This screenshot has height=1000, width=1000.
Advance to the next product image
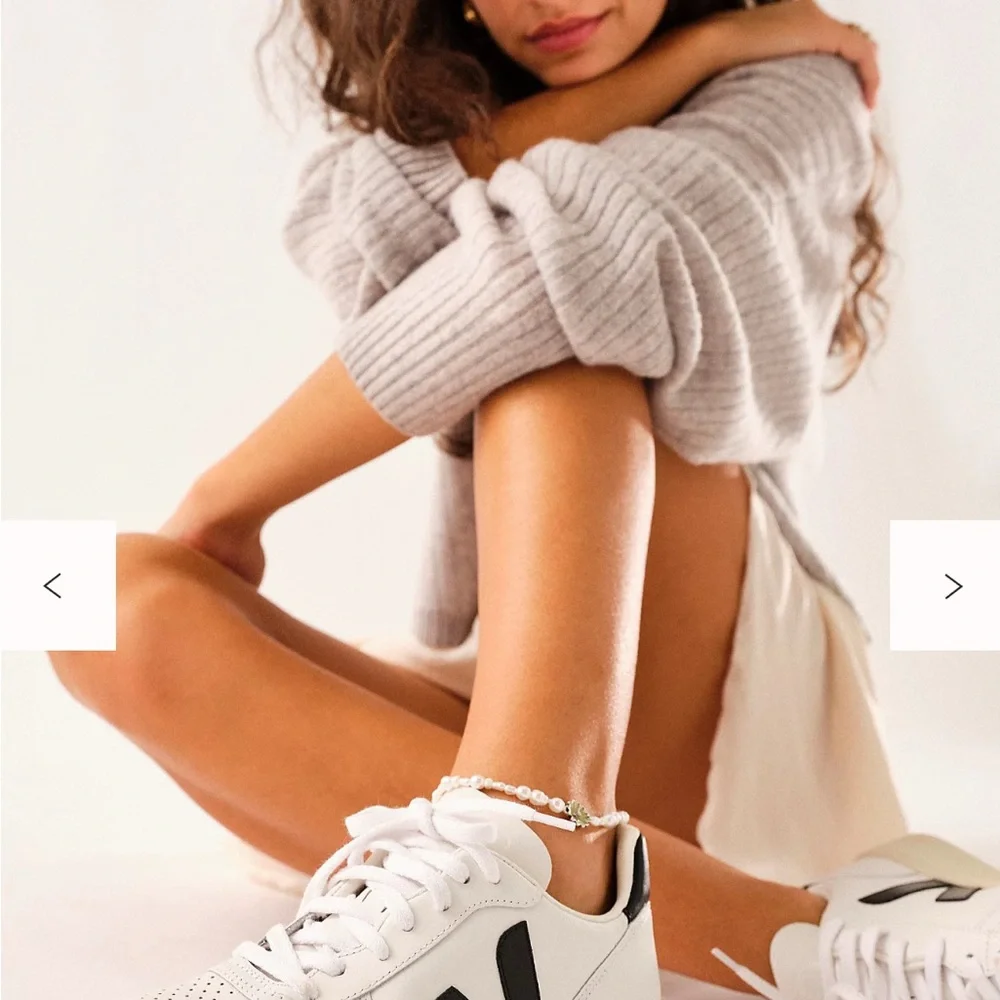(945, 585)
